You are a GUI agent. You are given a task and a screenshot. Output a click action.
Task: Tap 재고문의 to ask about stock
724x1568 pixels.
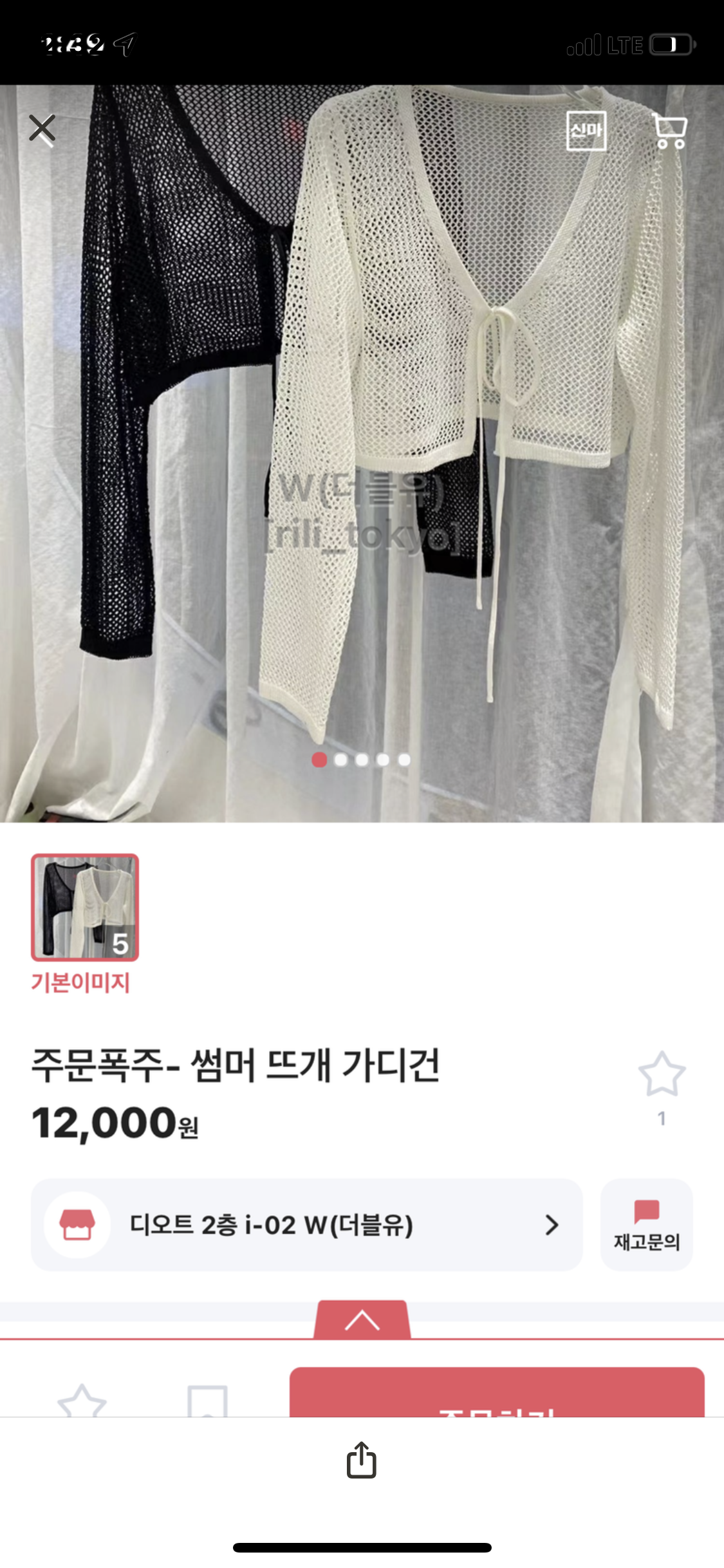(646, 1225)
